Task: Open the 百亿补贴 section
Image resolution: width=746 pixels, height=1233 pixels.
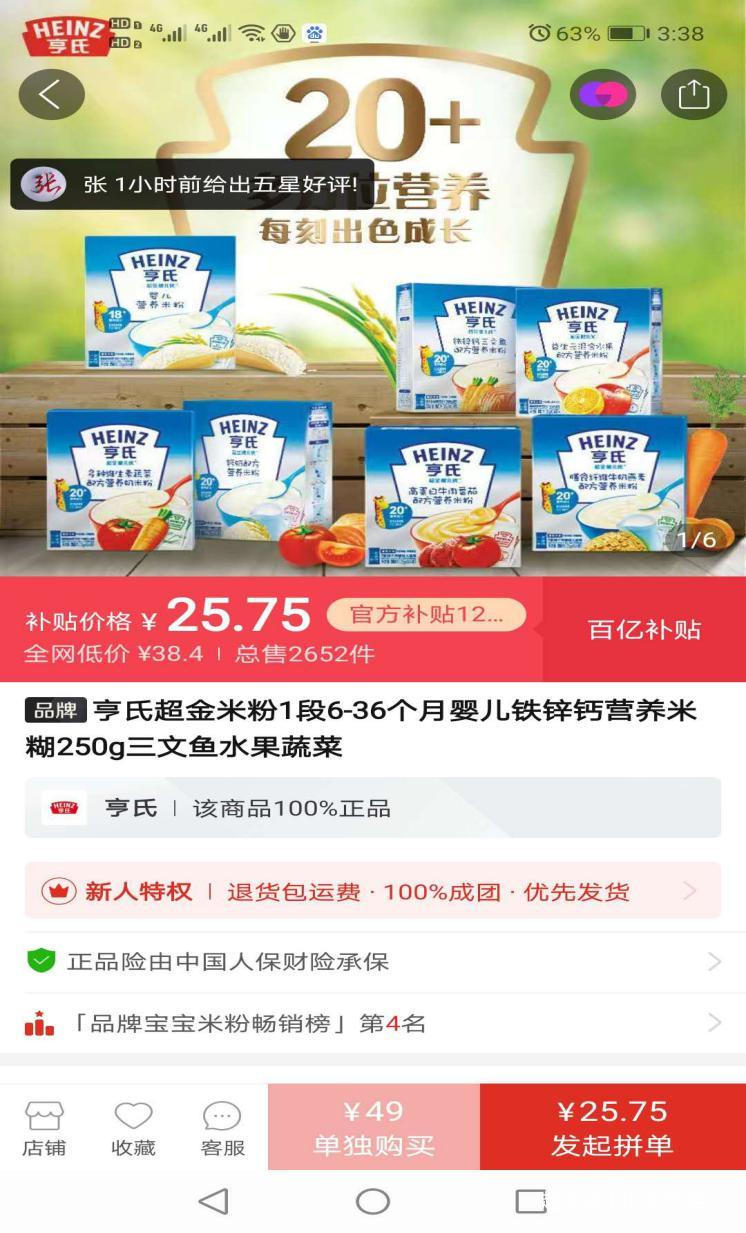Action: tap(644, 630)
